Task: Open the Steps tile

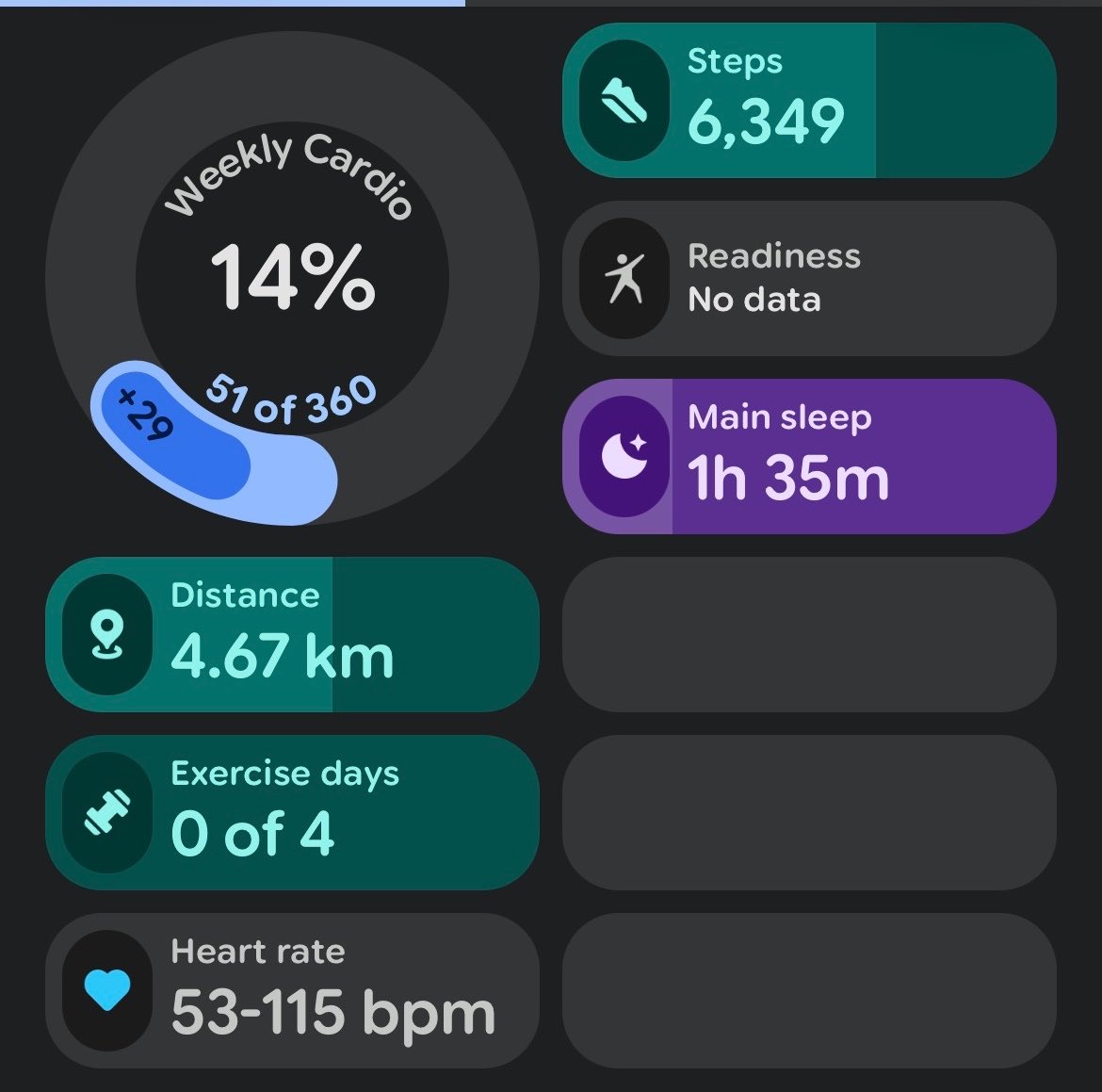Action: pos(809,100)
